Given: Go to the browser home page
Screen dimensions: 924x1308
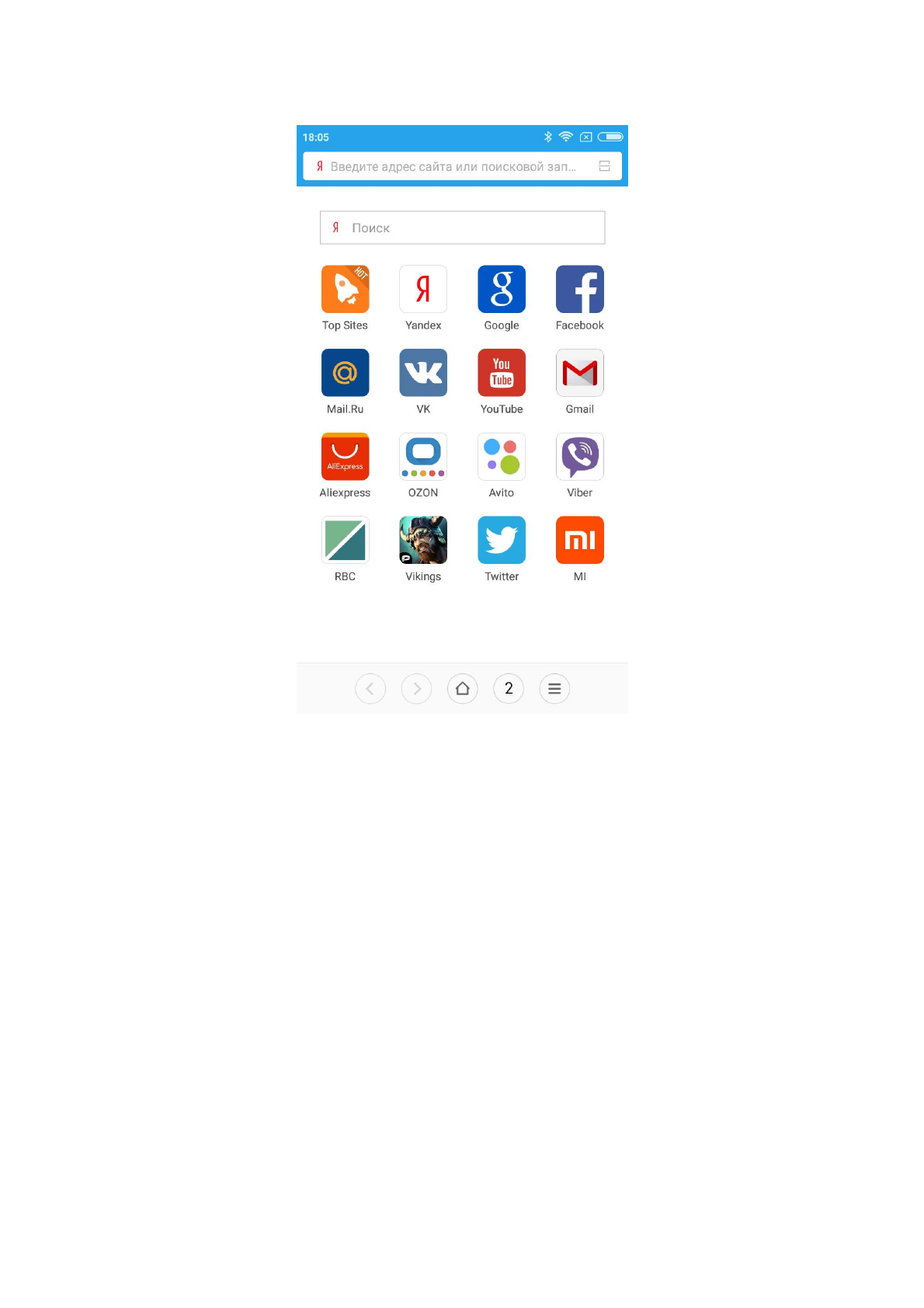Looking at the screenshot, I should pos(463,688).
